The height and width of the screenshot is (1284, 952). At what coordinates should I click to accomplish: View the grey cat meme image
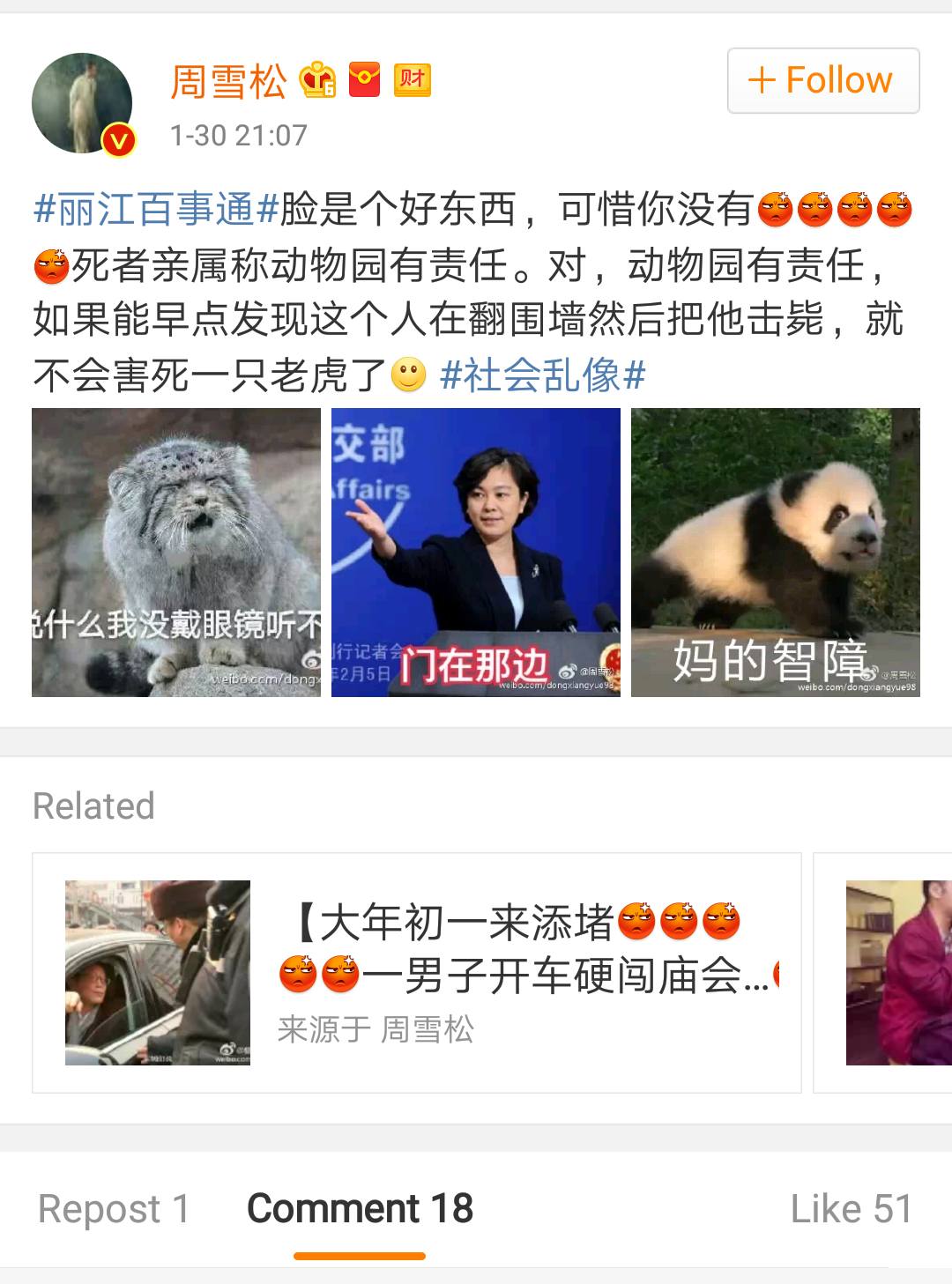pyautogui.click(x=176, y=553)
